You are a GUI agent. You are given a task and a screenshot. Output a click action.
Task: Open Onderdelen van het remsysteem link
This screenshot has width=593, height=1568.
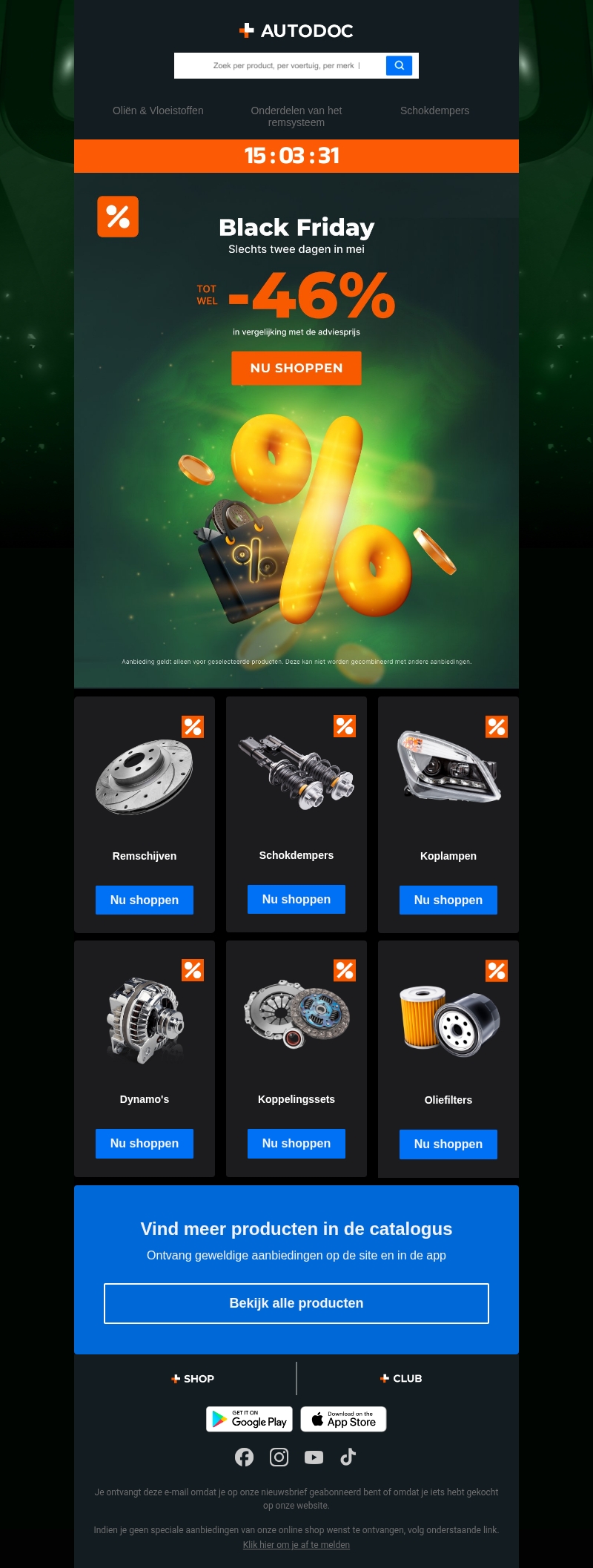(296, 116)
